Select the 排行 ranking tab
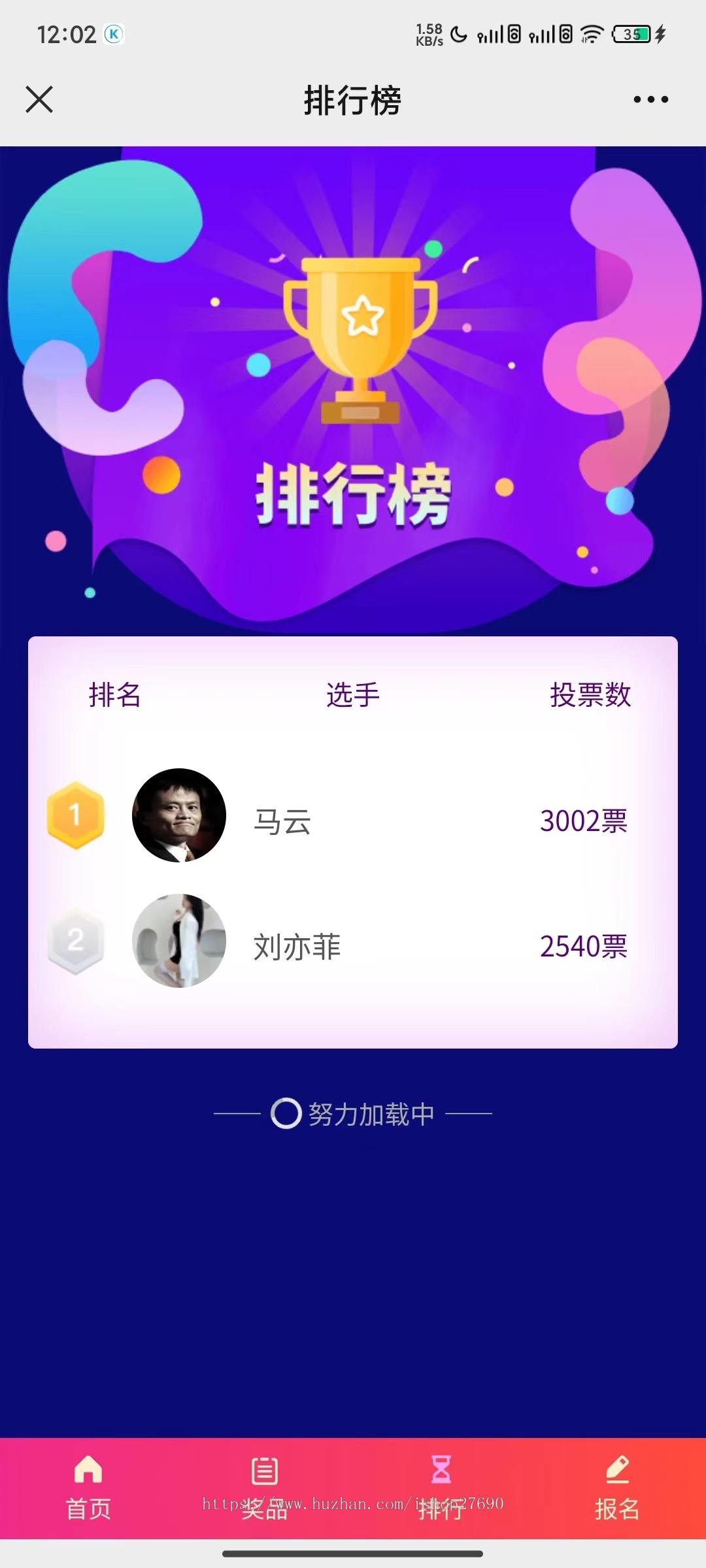 click(441, 1490)
